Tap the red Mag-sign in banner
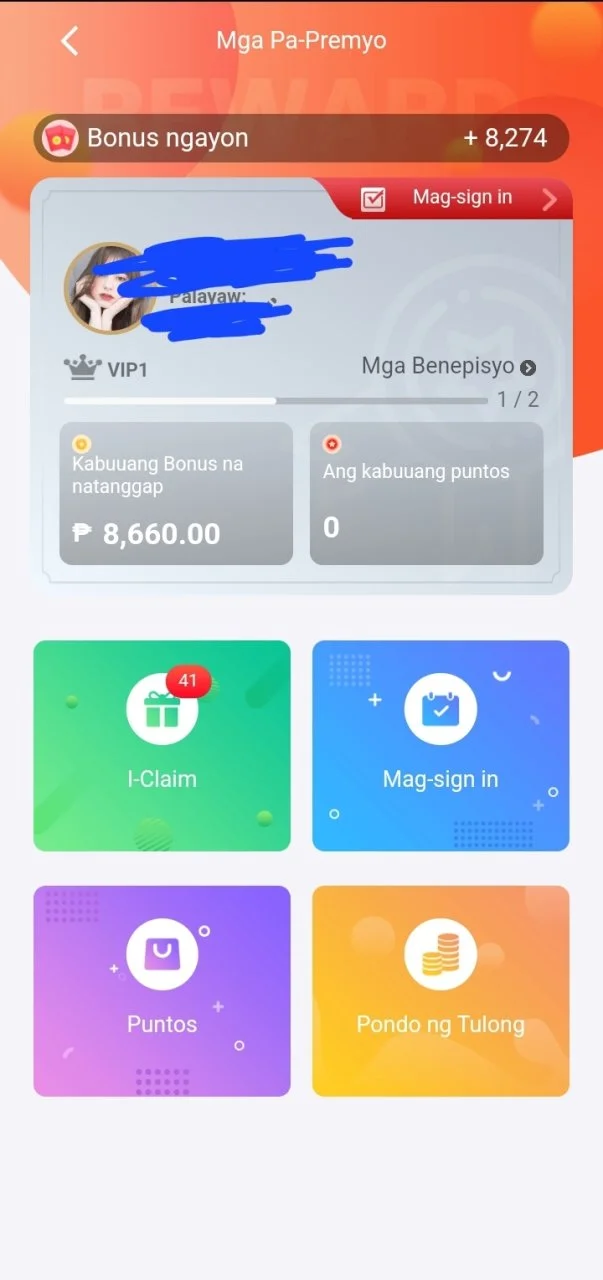The image size is (603, 1280). click(x=450, y=198)
